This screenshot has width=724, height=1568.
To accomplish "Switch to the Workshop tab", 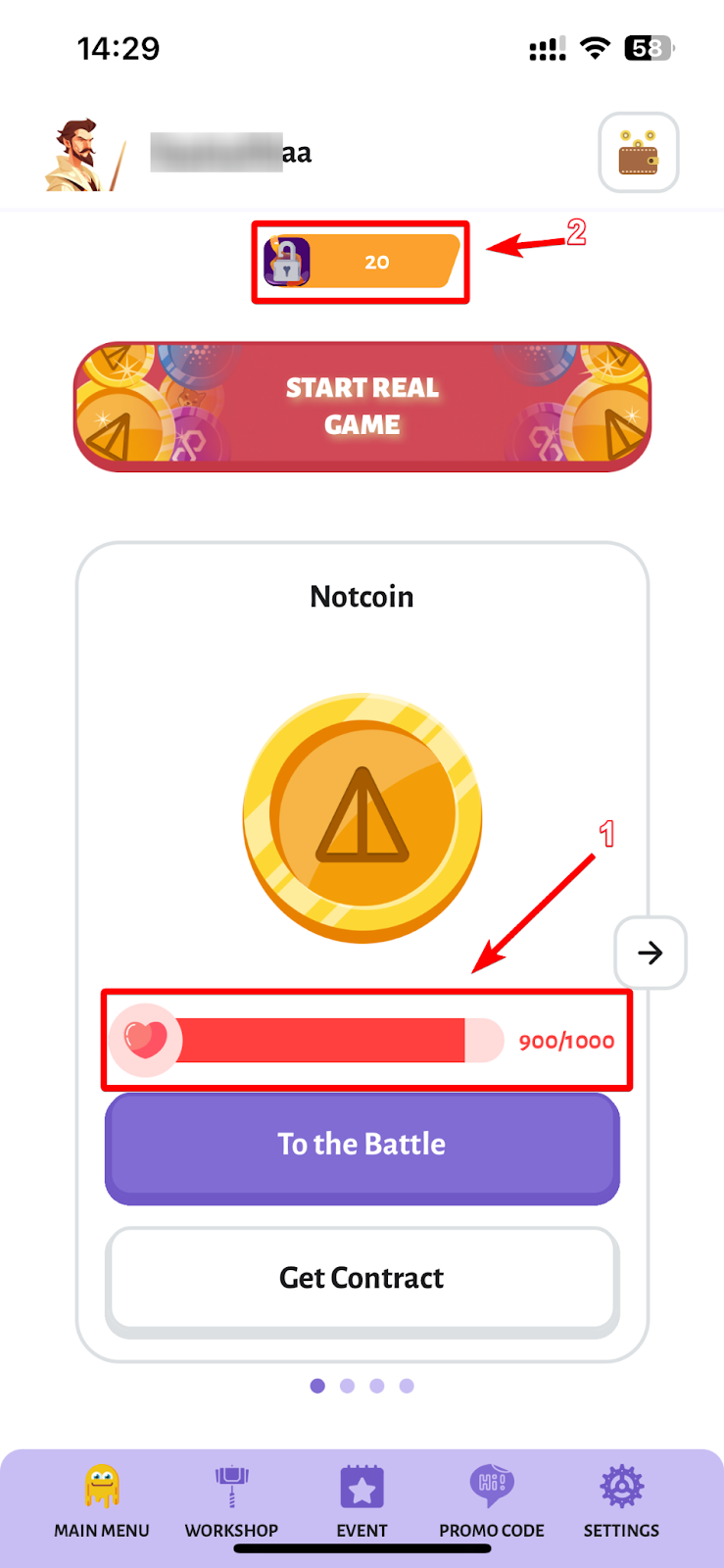I will [x=231, y=1501].
